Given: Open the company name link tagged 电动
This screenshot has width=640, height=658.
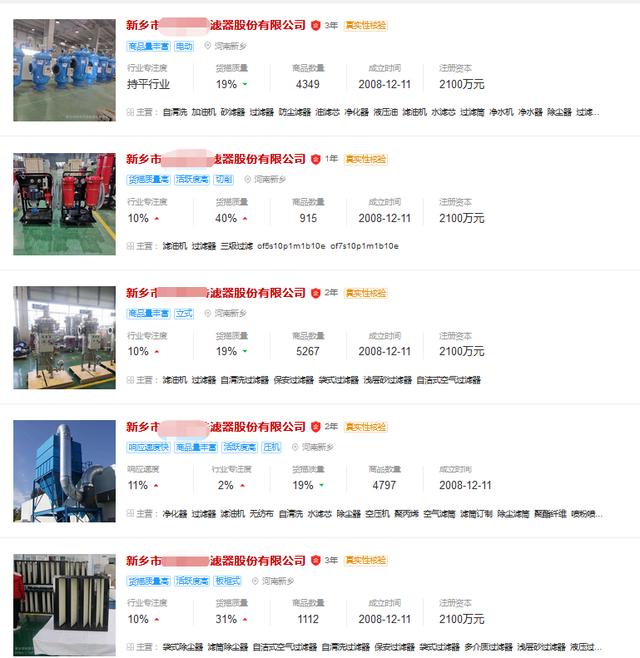Looking at the screenshot, I should tap(215, 25).
